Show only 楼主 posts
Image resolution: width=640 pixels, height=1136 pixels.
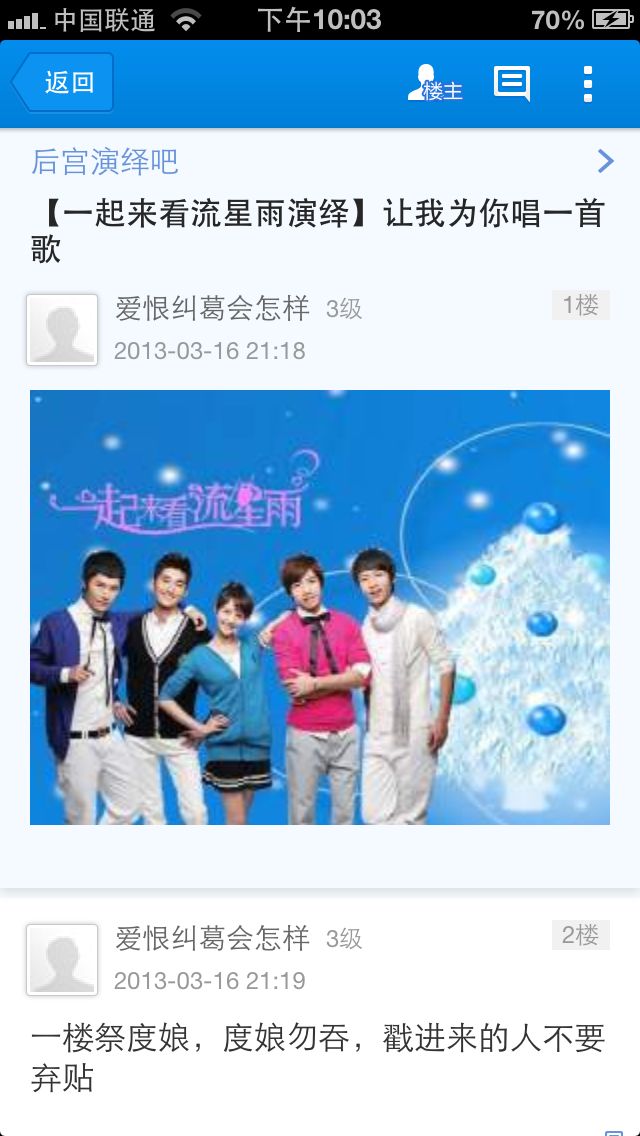coord(435,84)
